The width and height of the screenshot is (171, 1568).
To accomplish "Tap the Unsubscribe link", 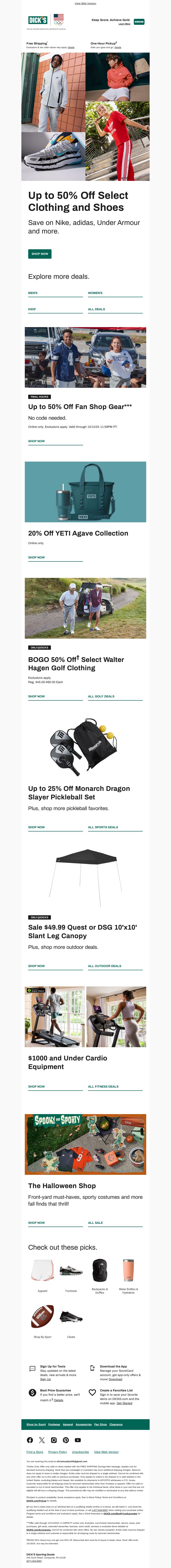I will coord(80,1452).
